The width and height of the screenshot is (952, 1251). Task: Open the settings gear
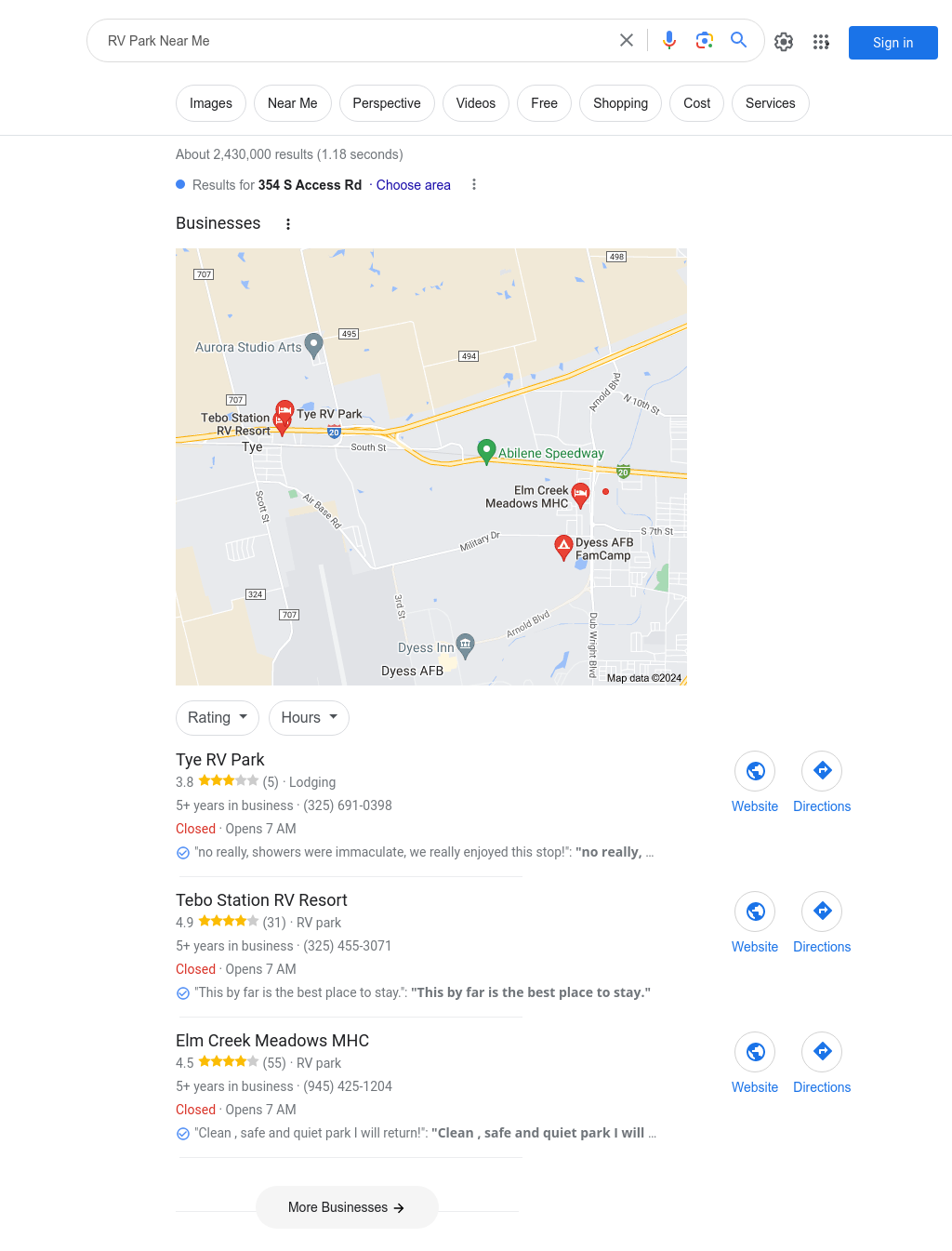coord(784,42)
